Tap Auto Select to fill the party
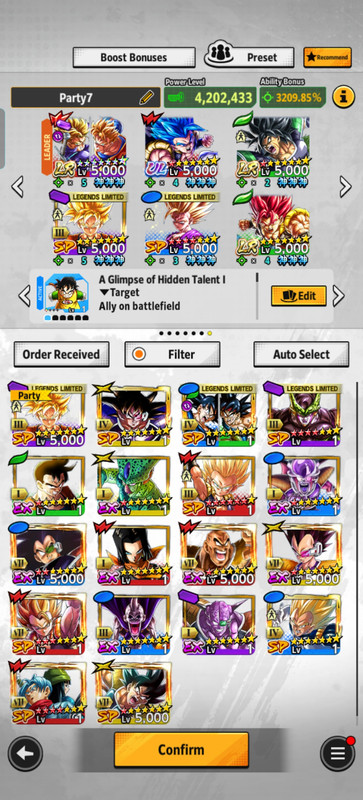This screenshot has width=363, height=800. click(301, 354)
